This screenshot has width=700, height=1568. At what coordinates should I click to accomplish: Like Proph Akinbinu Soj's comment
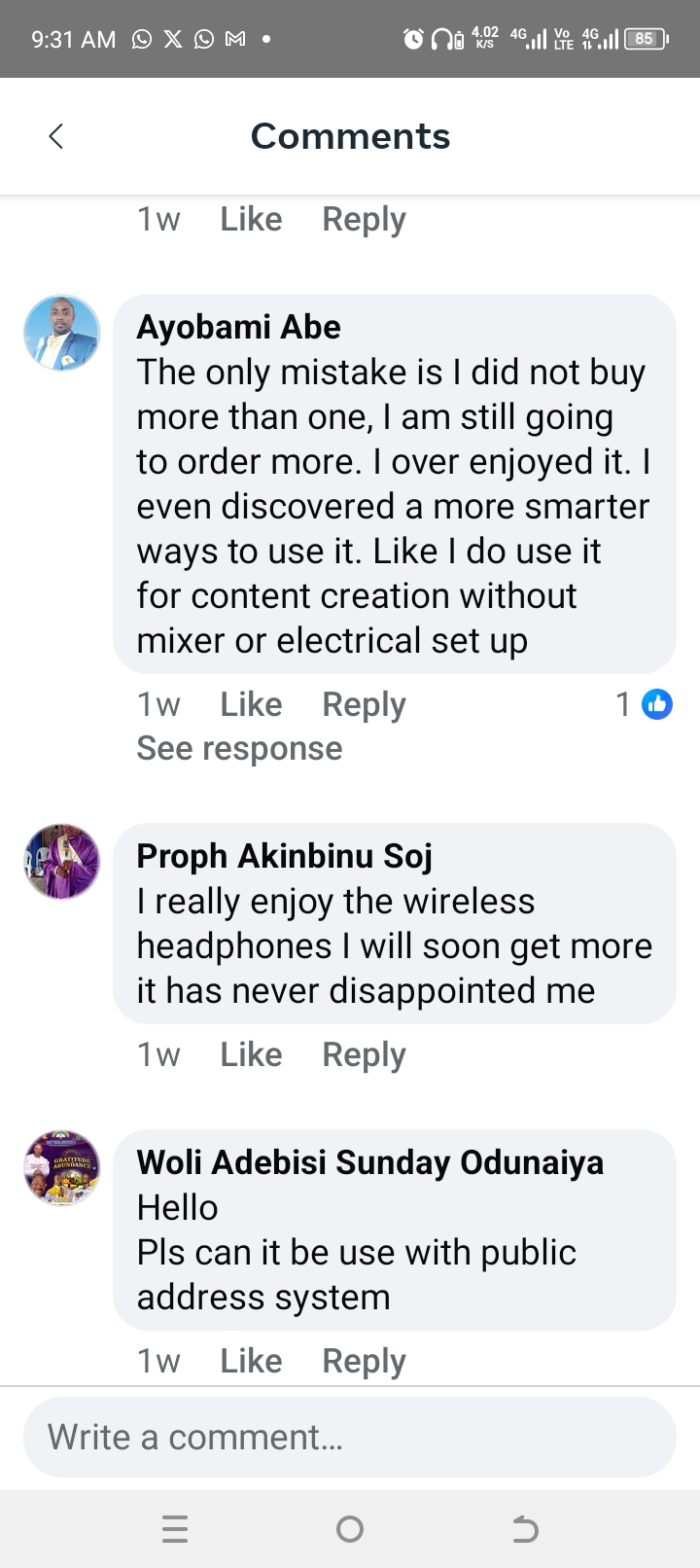(251, 1054)
